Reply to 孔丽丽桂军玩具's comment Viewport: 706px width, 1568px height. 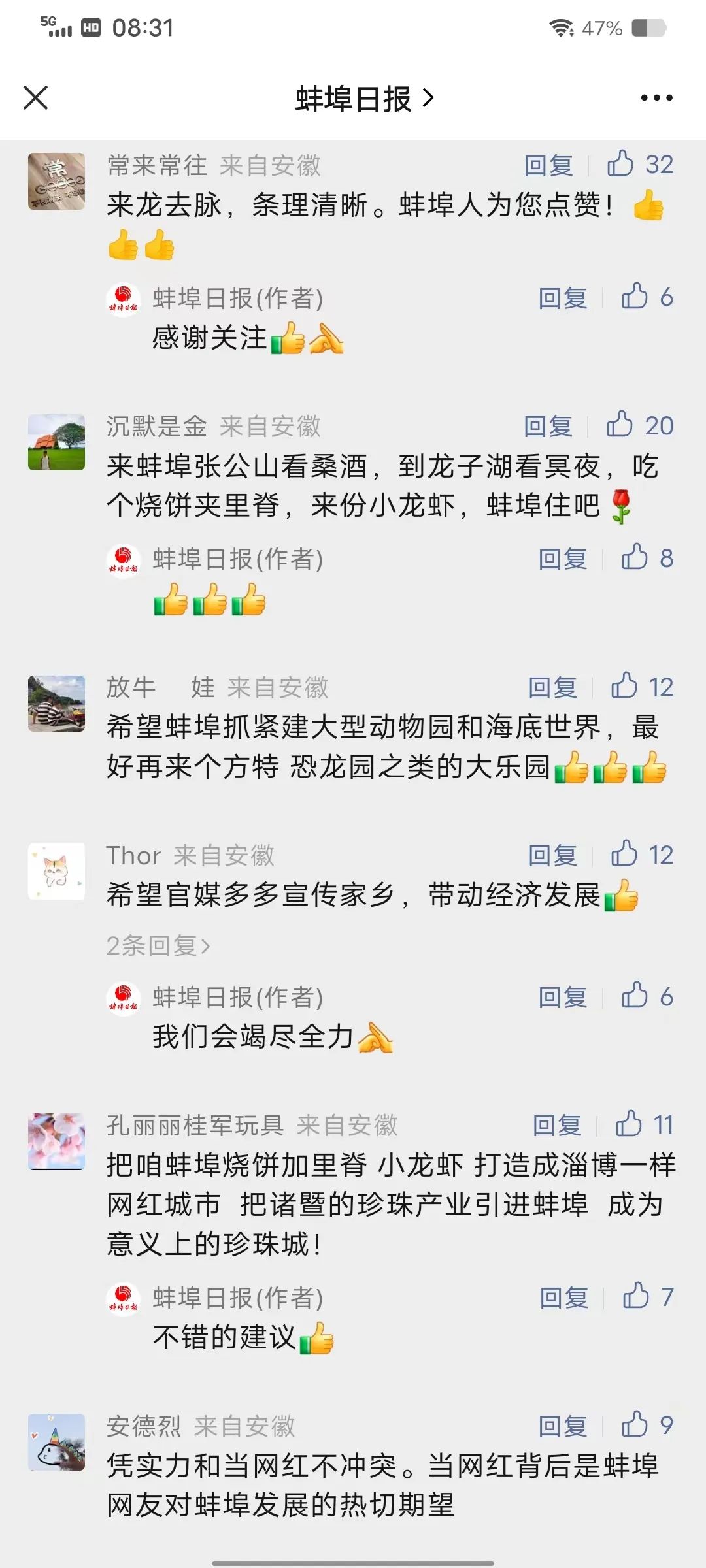[557, 1125]
